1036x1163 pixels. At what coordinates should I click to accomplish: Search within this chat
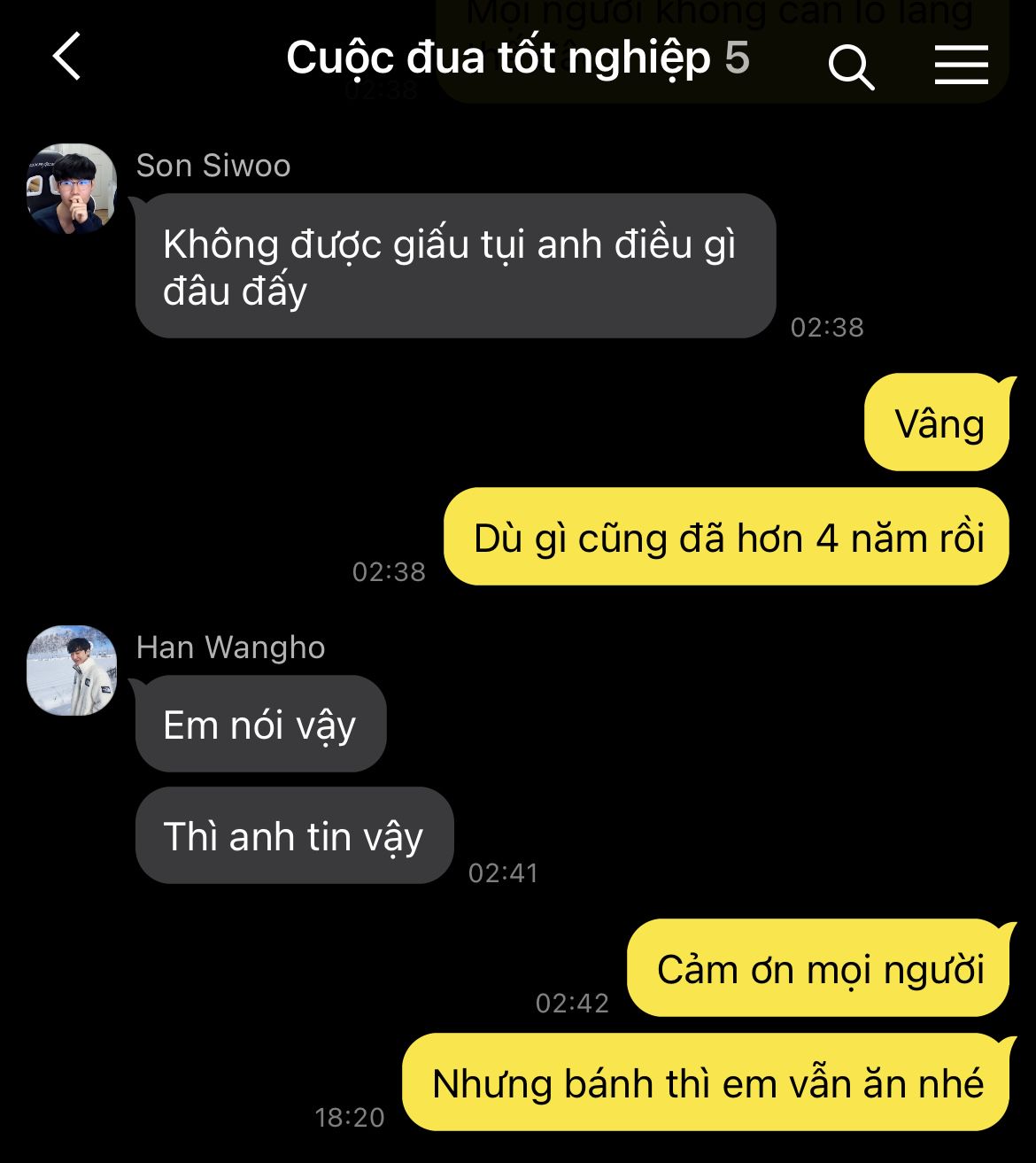850,66
